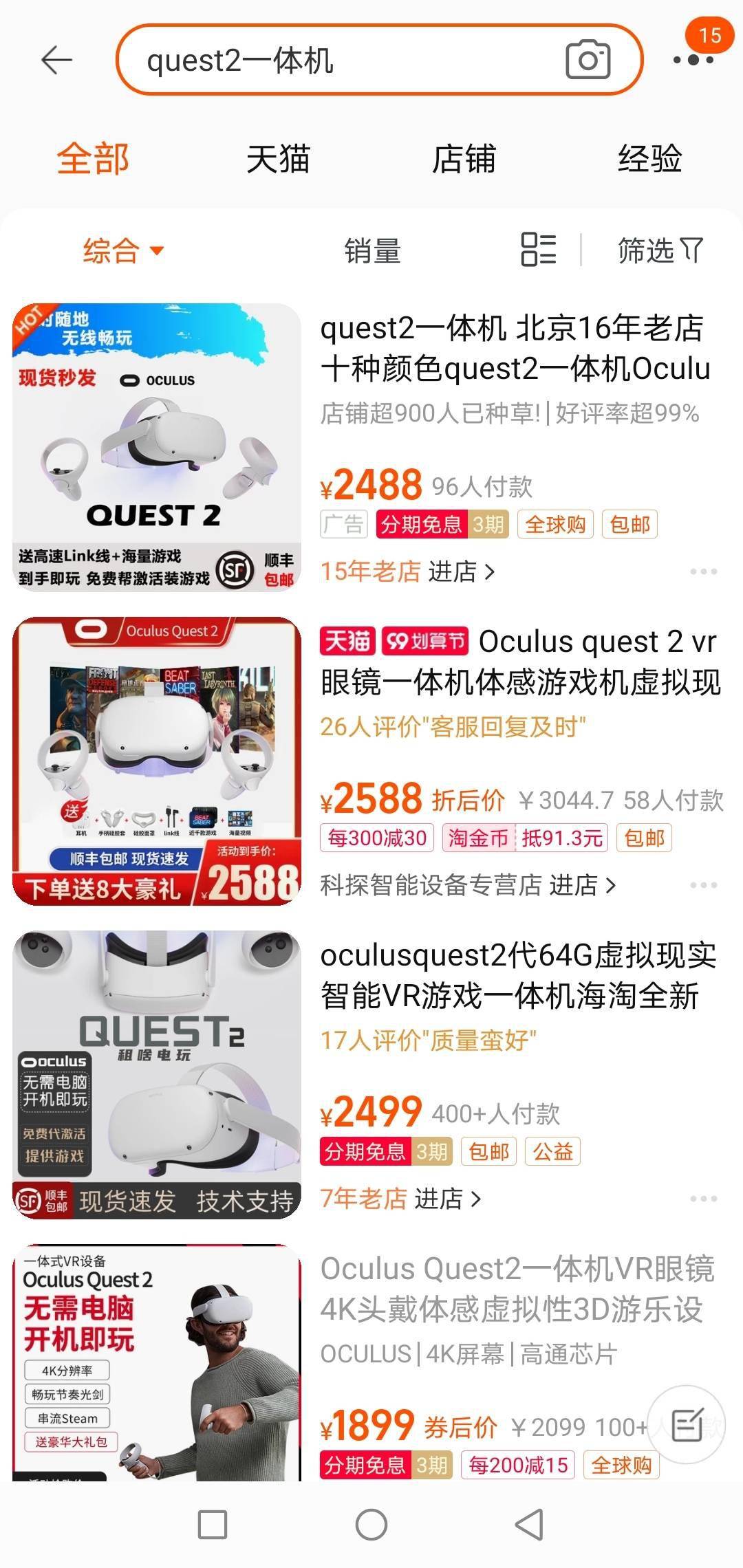The image size is (743, 1568).
Task: Expand the 综合 sort dropdown
Action: tap(122, 250)
